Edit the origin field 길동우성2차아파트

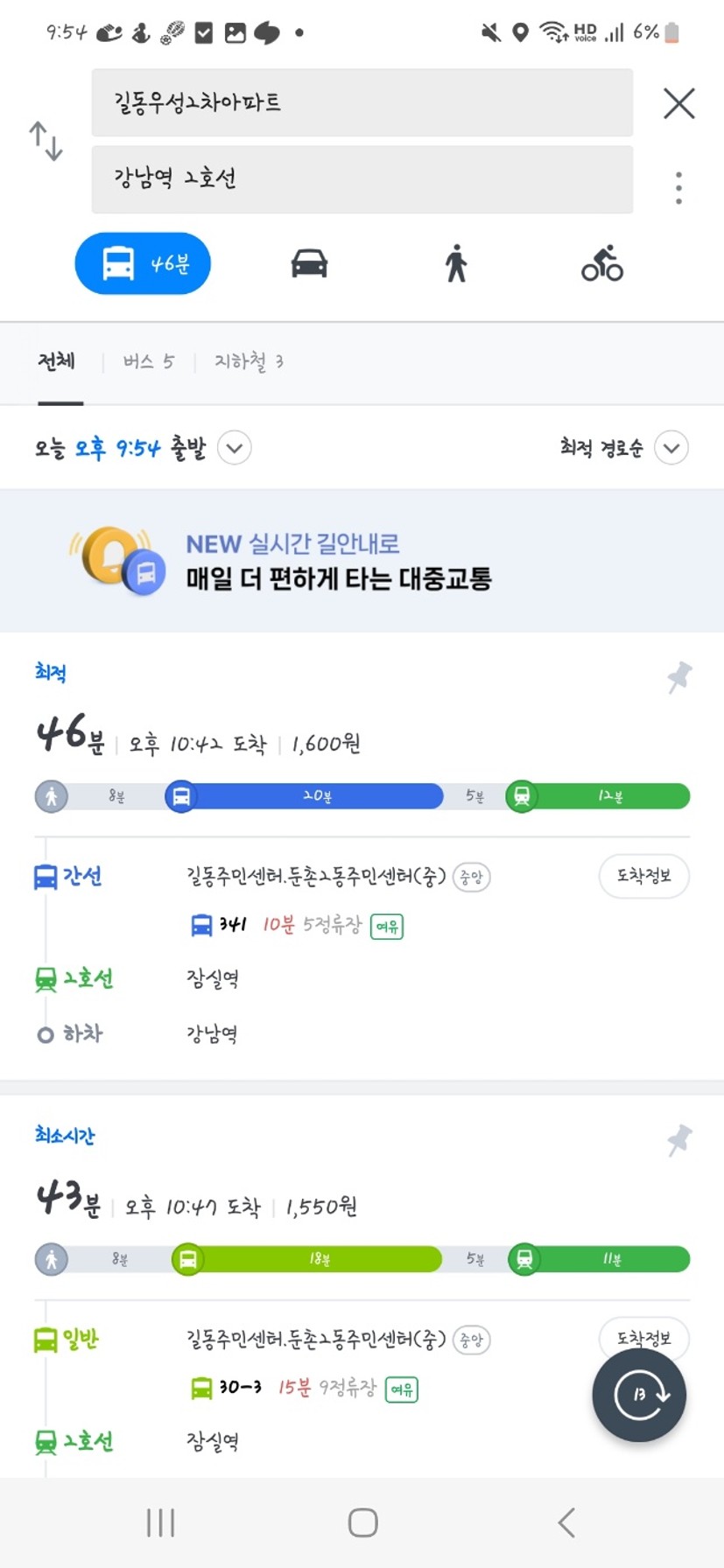tap(362, 102)
